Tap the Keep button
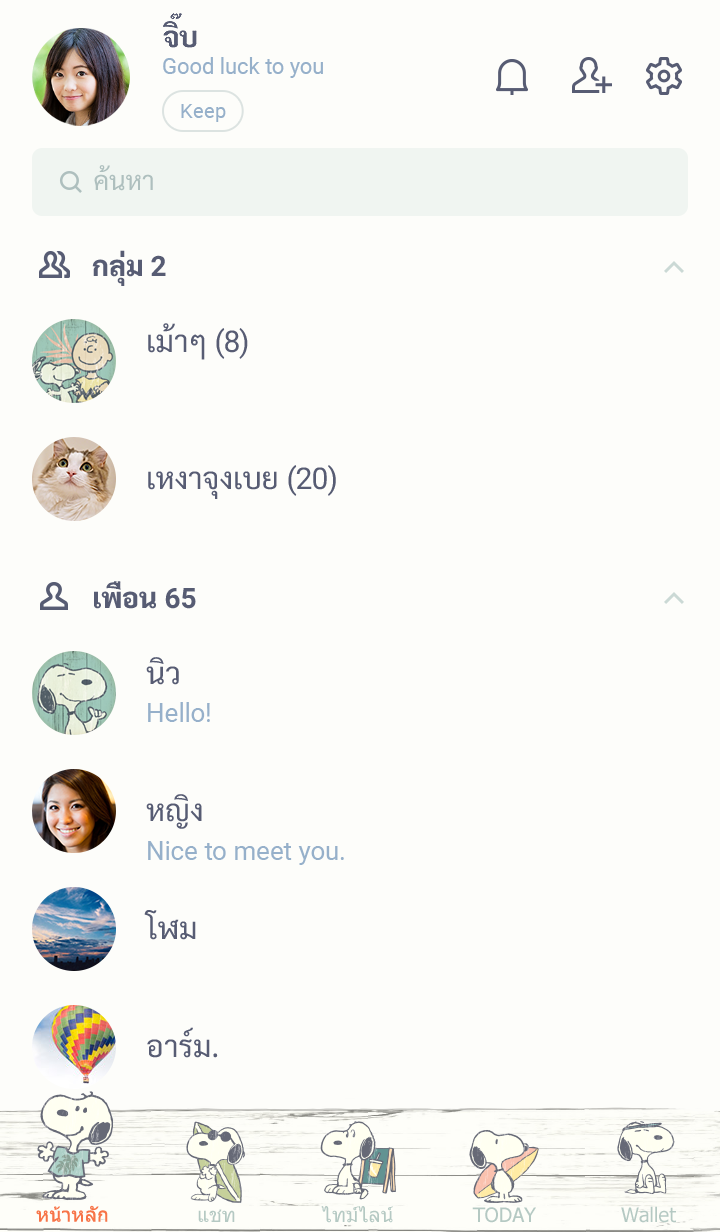The width and height of the screenshot is (720, 1232). [203, 111]
